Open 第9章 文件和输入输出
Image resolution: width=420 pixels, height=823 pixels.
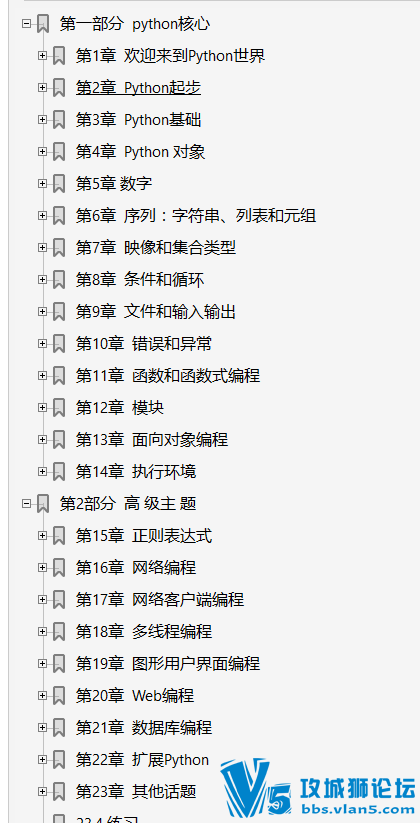tap(156, 312)
